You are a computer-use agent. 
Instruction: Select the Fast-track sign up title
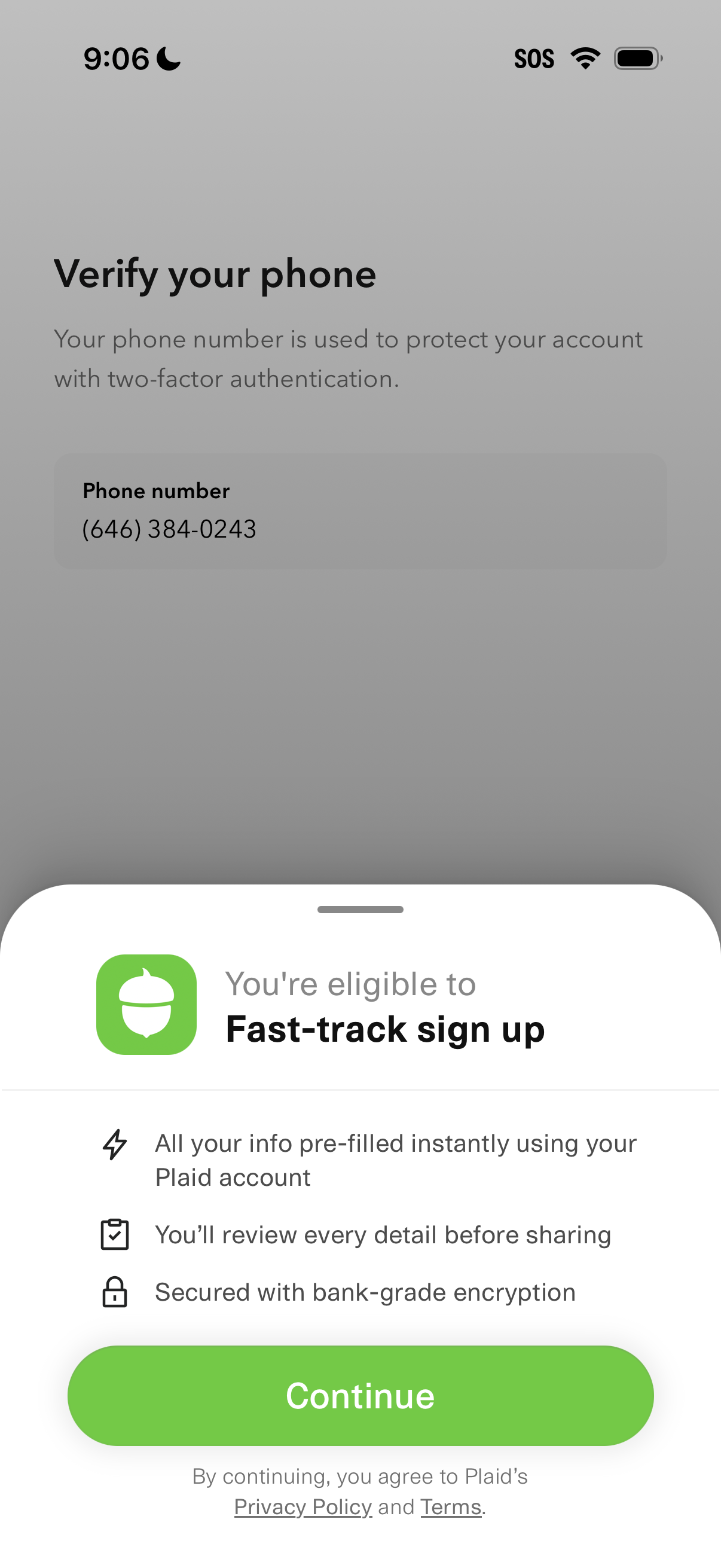pos(385,1029)
